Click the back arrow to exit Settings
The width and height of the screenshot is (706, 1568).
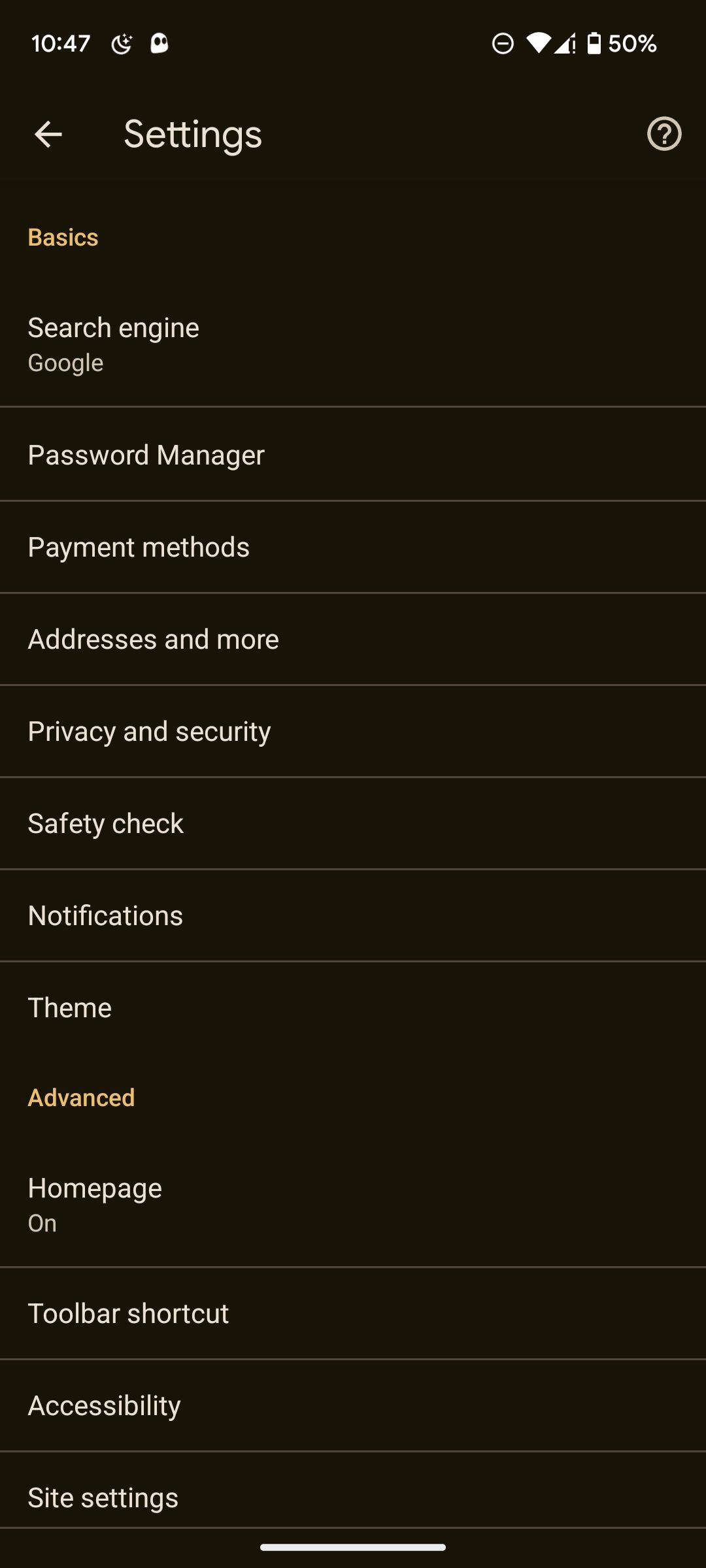pyautogui.click(x=48, y=135)
